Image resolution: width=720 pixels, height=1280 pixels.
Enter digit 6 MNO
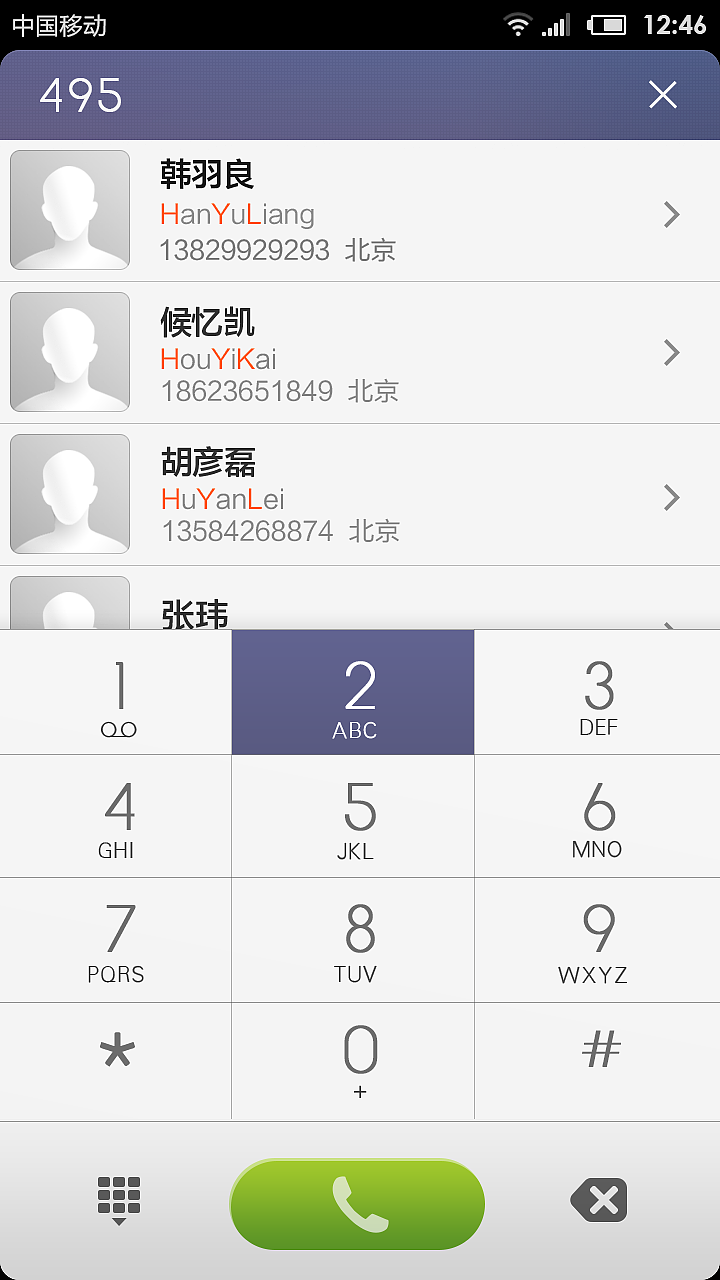tap(598, 816)
